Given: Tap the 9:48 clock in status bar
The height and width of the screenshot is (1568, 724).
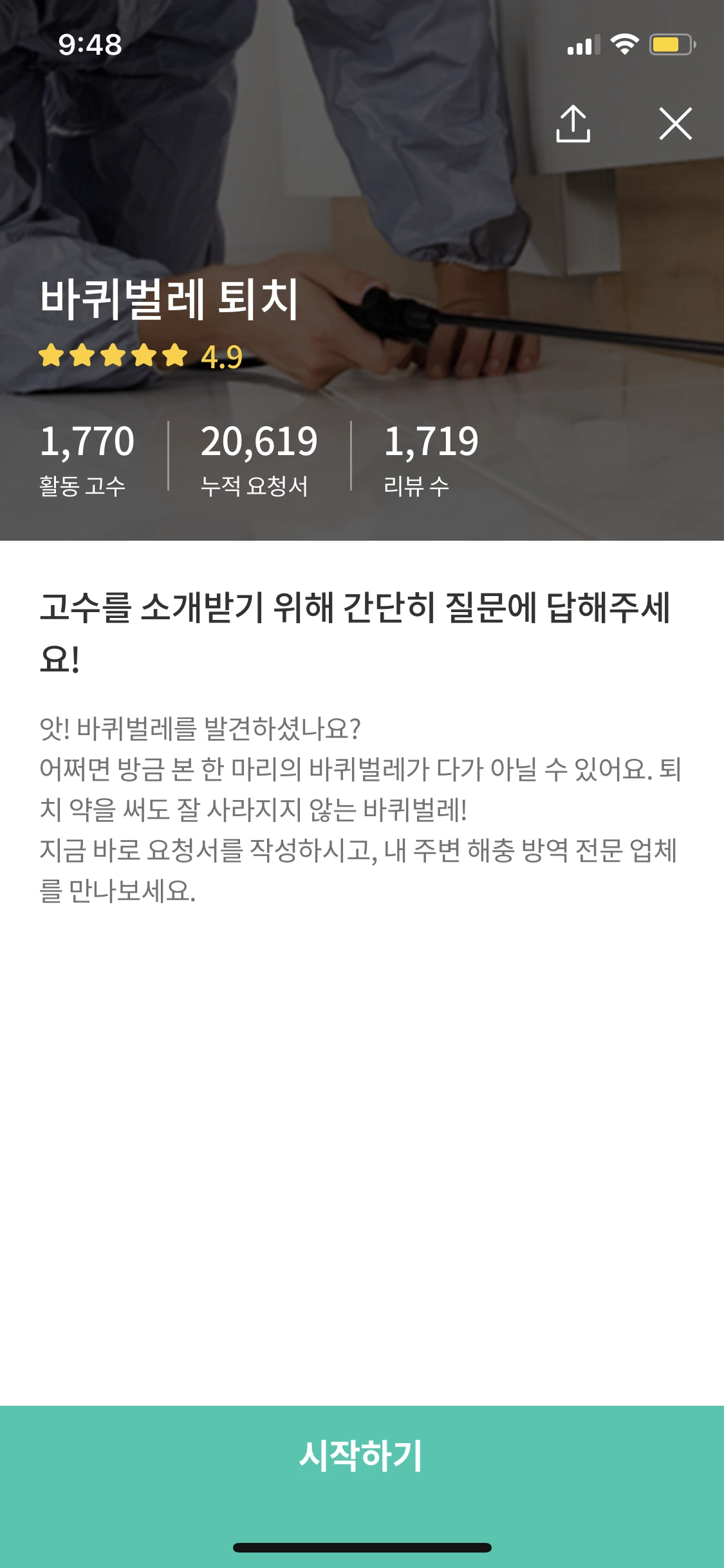Looking at the screenshot, I should [88, 44].
